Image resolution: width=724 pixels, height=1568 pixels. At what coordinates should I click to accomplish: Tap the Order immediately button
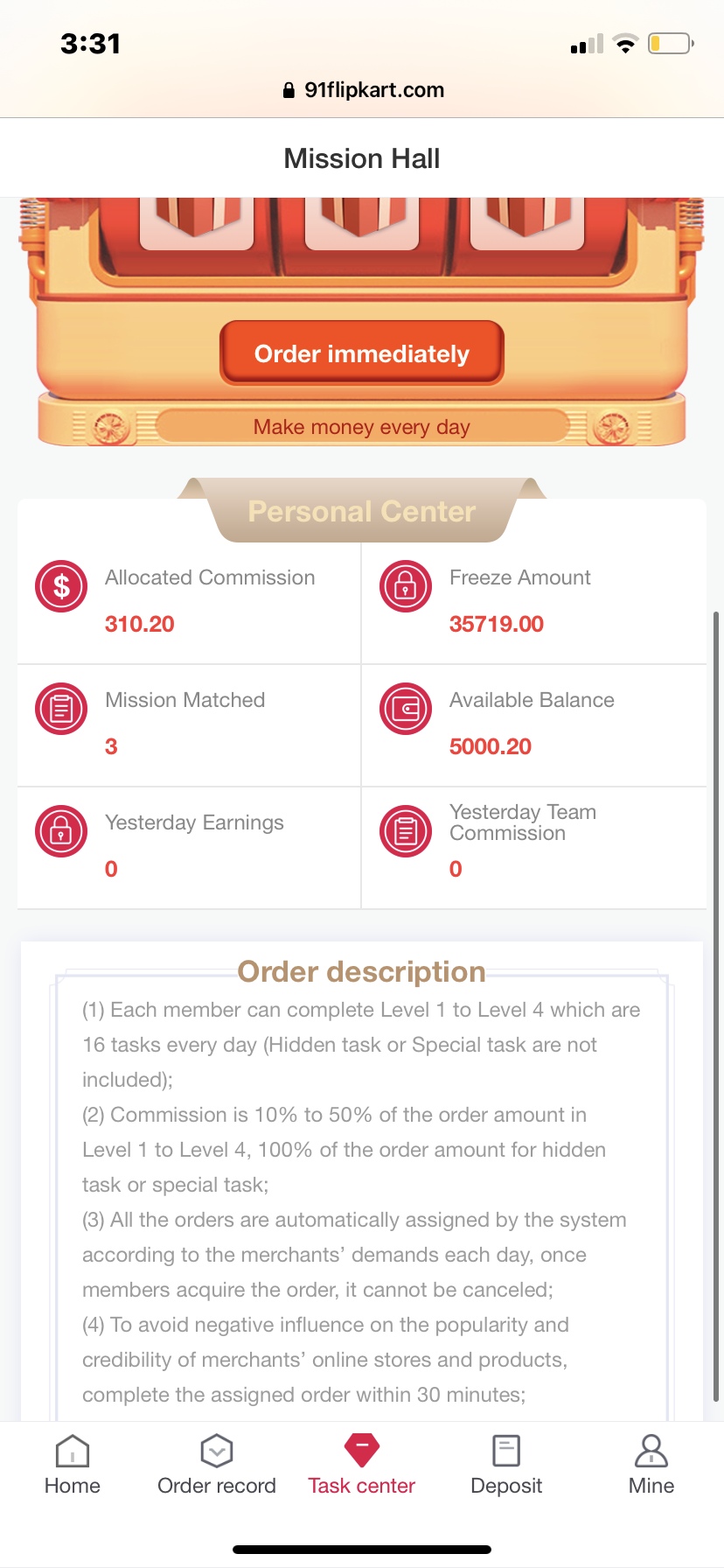[362, 353]
